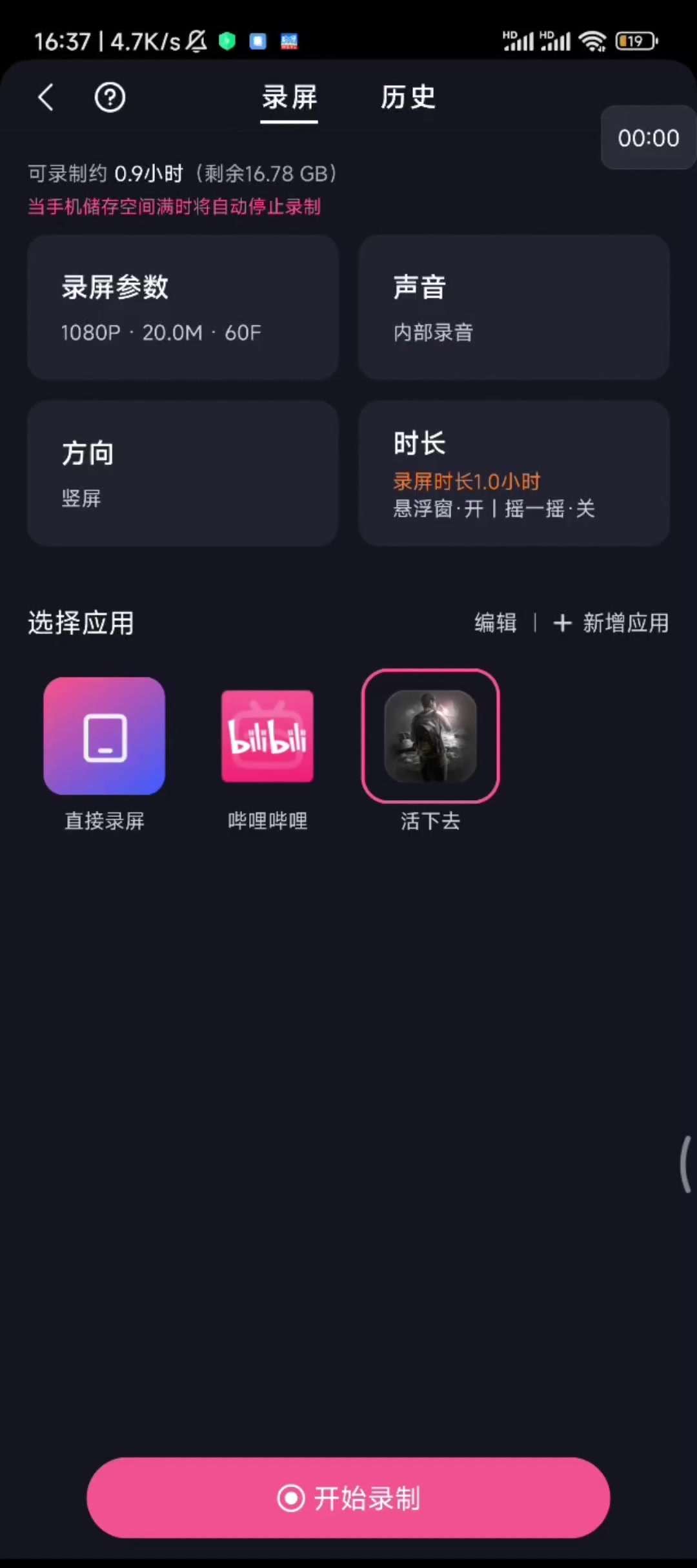Add an app with 新增应用
Image resolution: width=697 pixels, height=1568 pixels.
point(611,623)
